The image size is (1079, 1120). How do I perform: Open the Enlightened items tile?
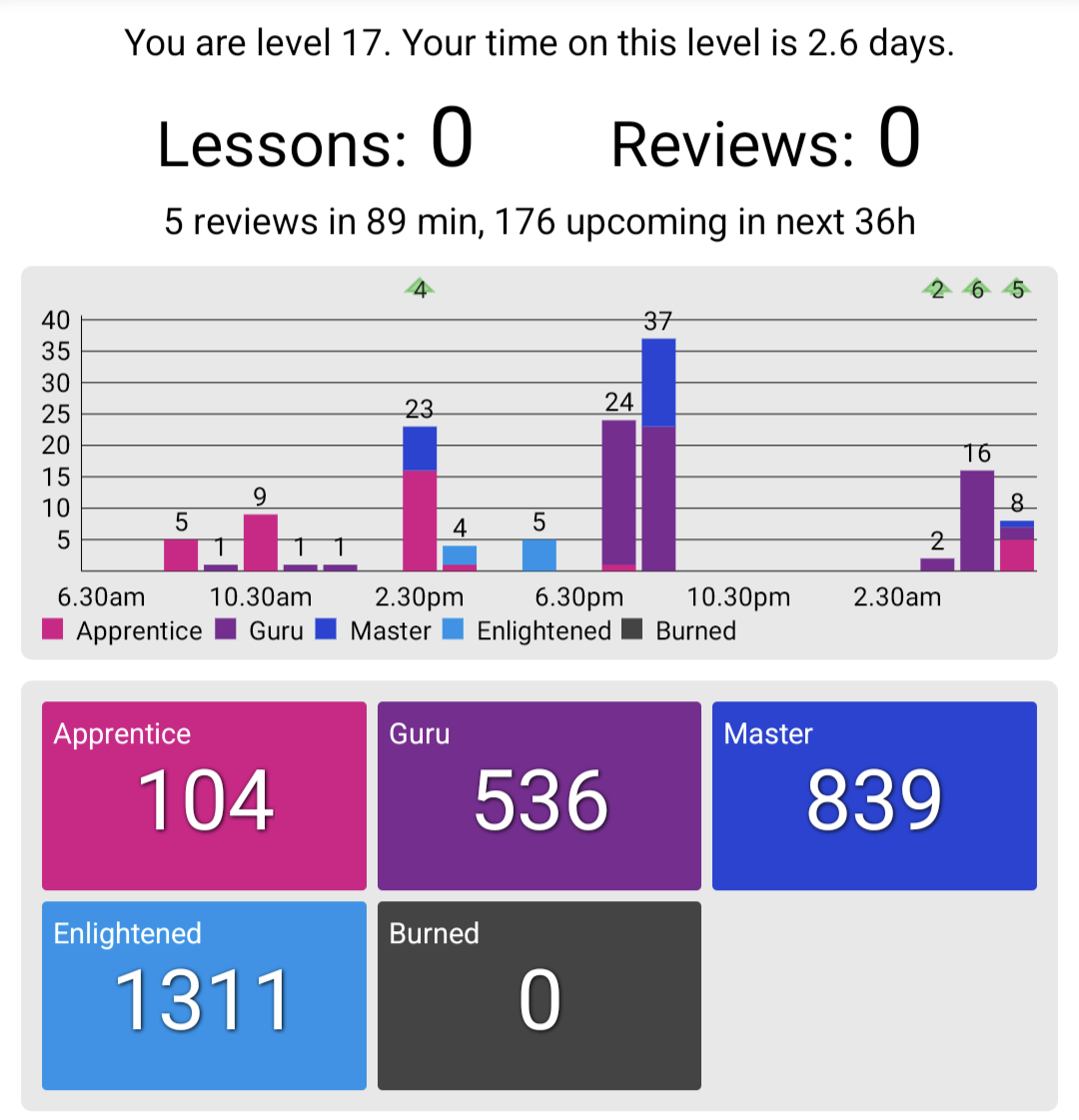tap(204, 995)
